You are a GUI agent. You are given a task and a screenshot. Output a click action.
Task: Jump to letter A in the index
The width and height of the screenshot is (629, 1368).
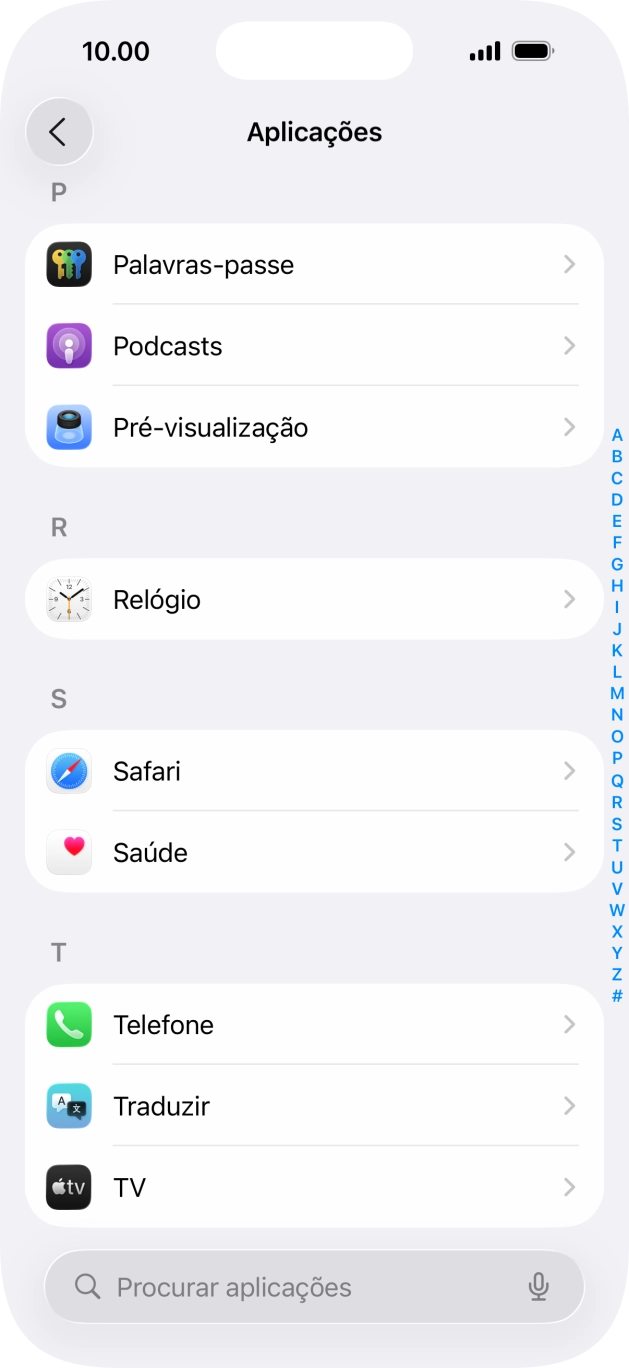[617, 435]
